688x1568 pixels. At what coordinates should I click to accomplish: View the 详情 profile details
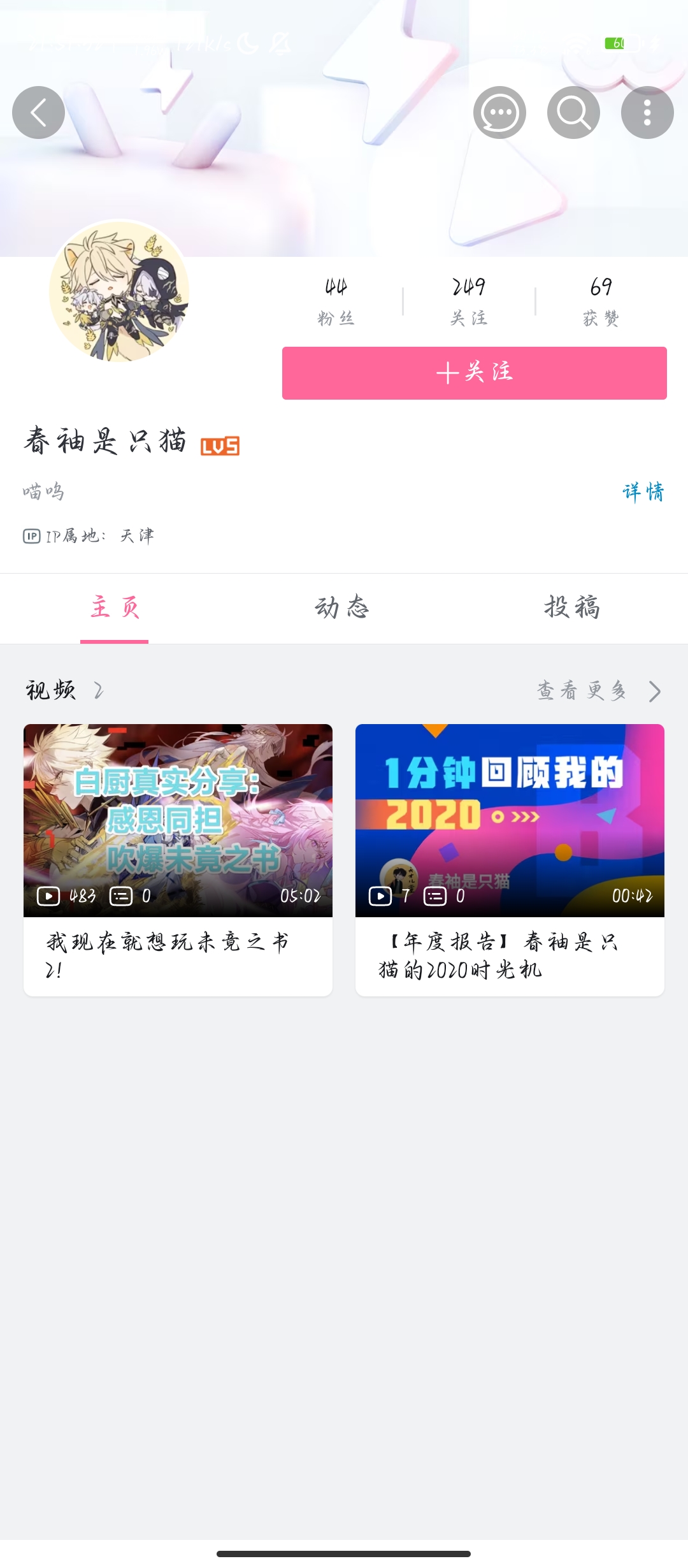(x=643, y=492)
